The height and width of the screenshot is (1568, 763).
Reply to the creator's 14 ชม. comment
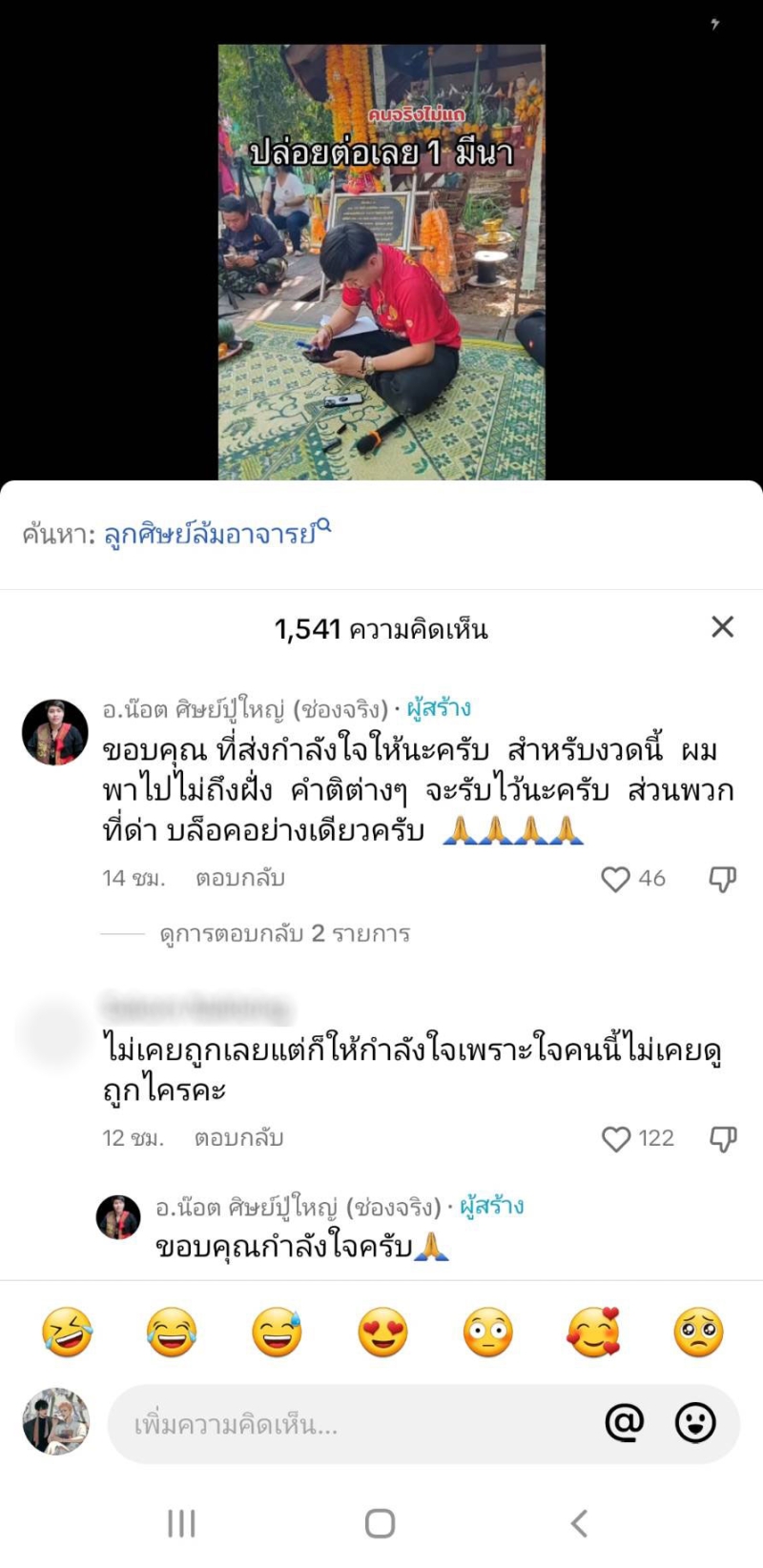tap(239, 879)
